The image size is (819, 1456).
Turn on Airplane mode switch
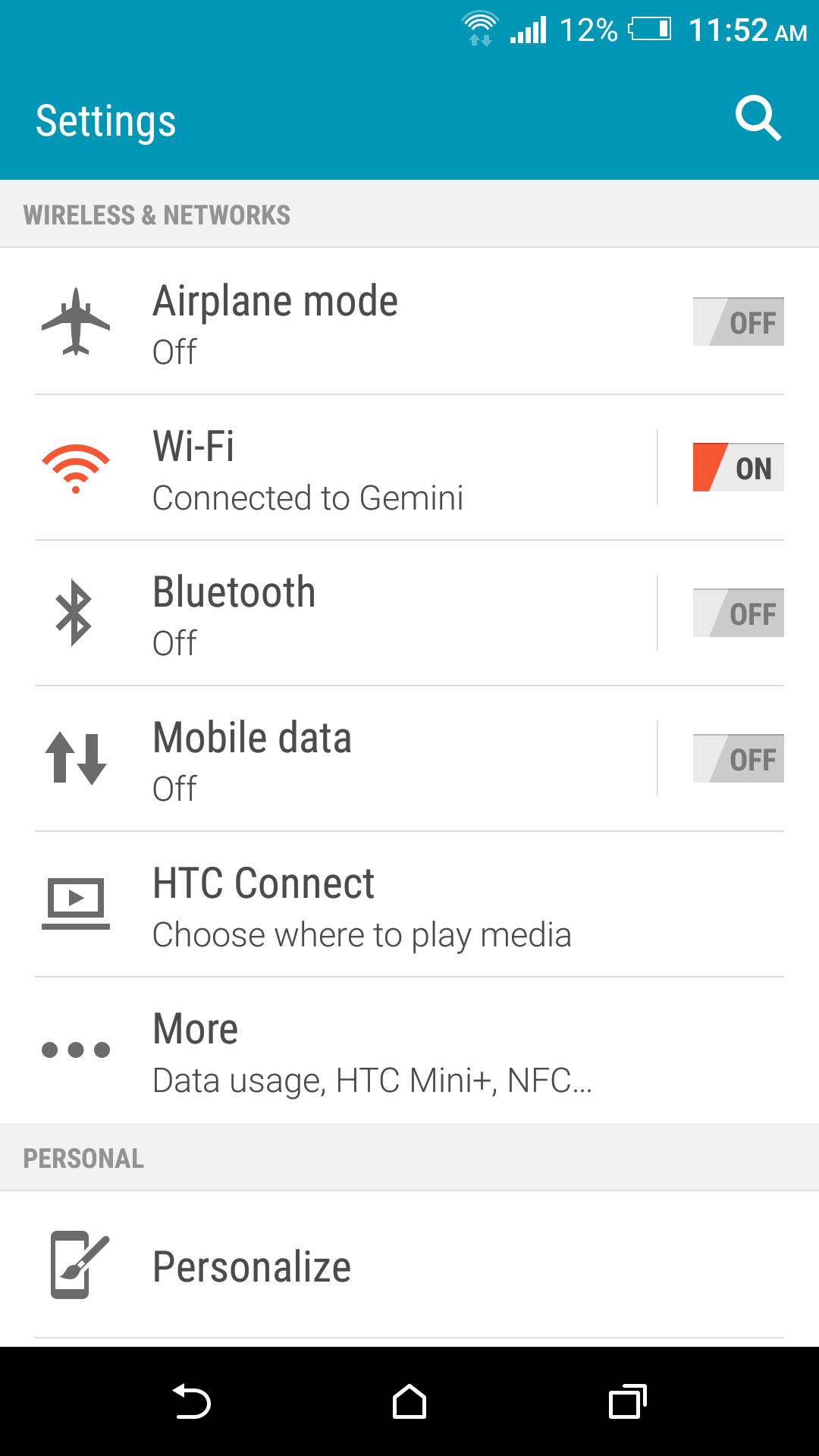(x=738, y=322)
